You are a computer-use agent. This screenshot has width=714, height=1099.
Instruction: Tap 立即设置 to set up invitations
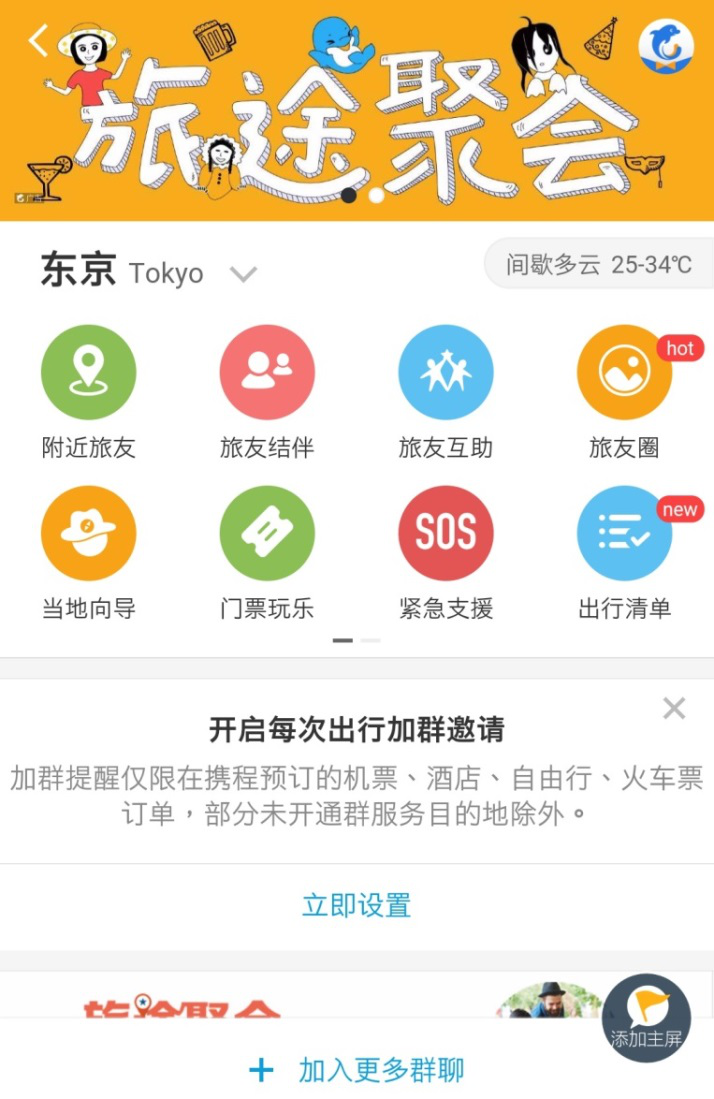click(357, 906)
